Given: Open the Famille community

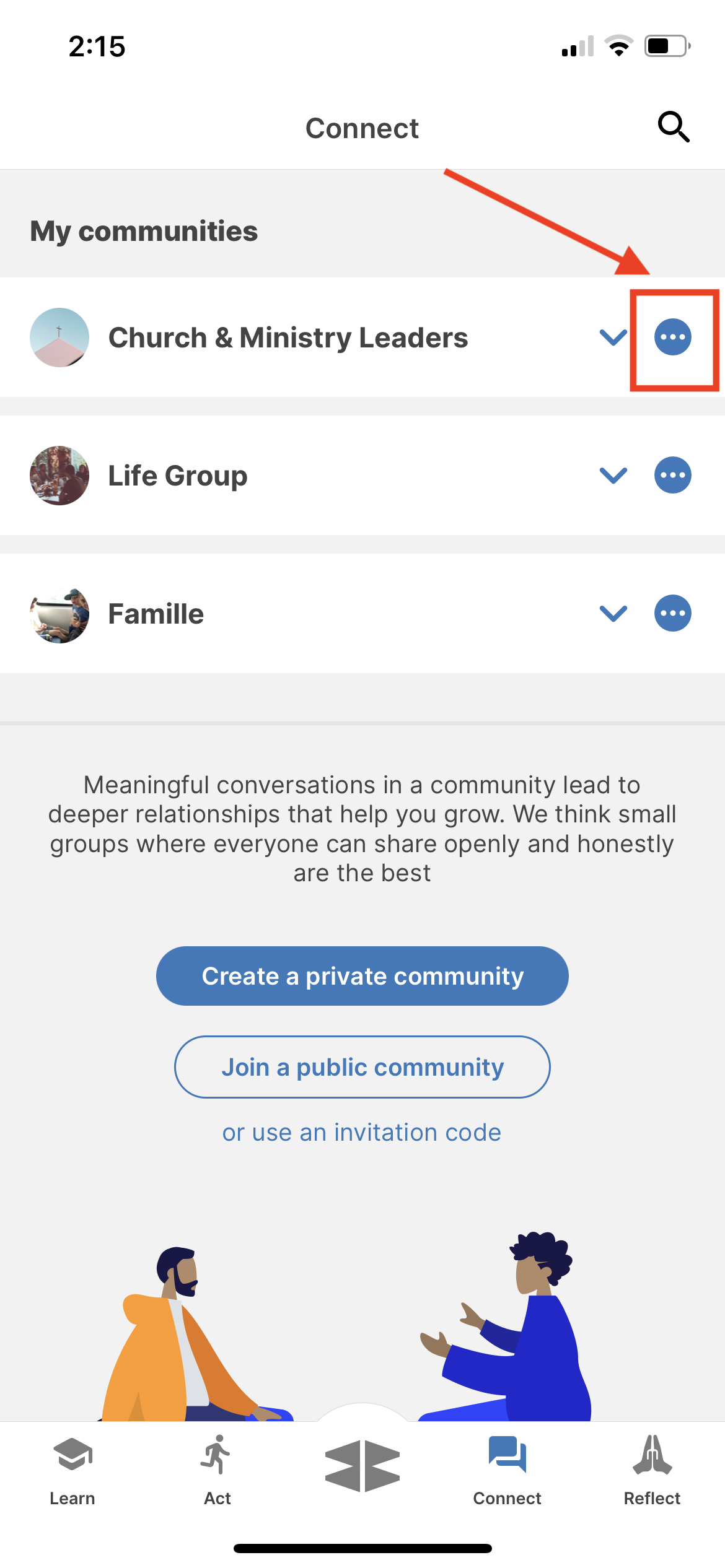Looking at the screenshot, I should (x=156, y=614).
